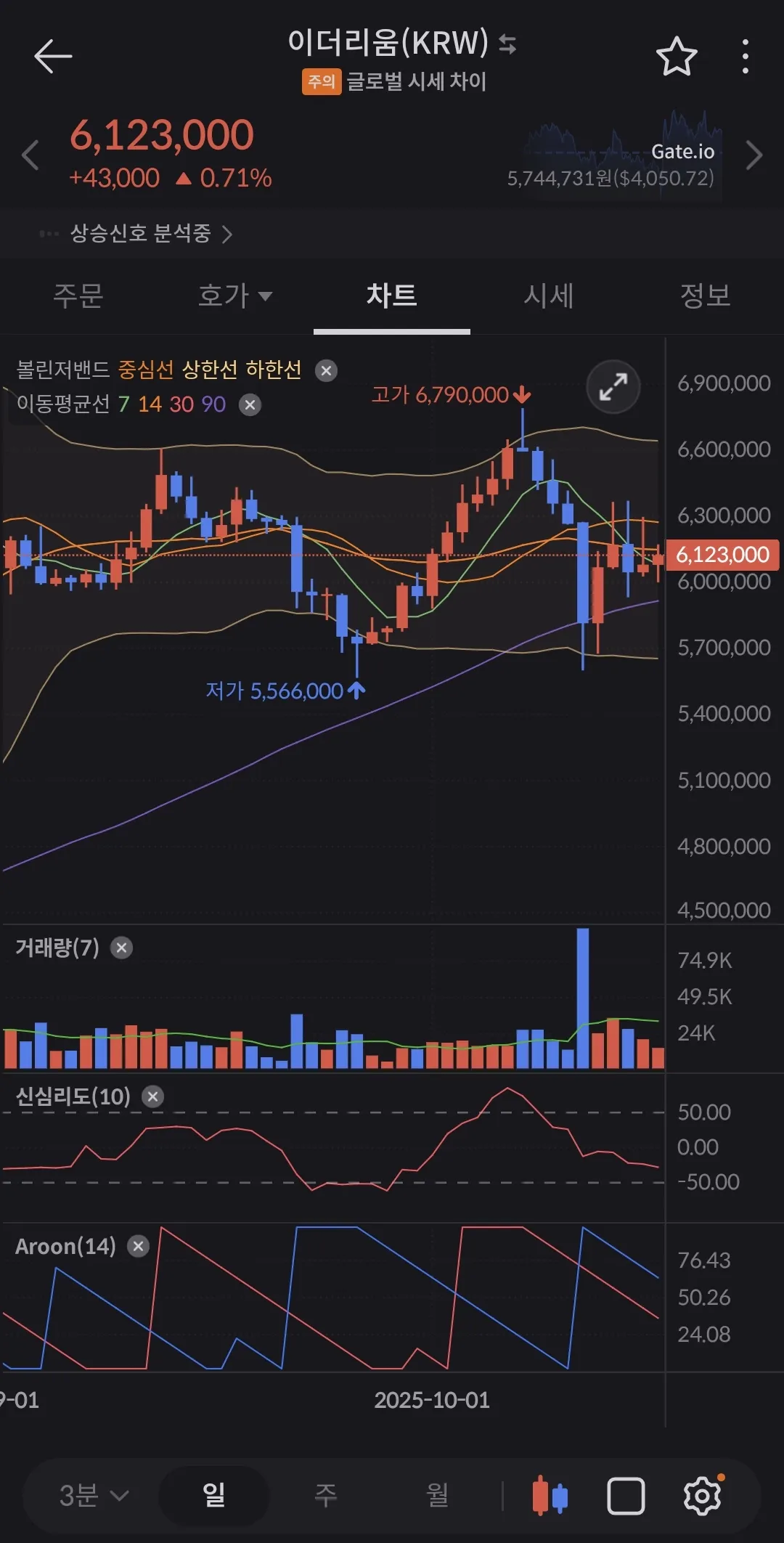
Task: Open the three-dot overflow menu
Action: click(x=745, y=56)
